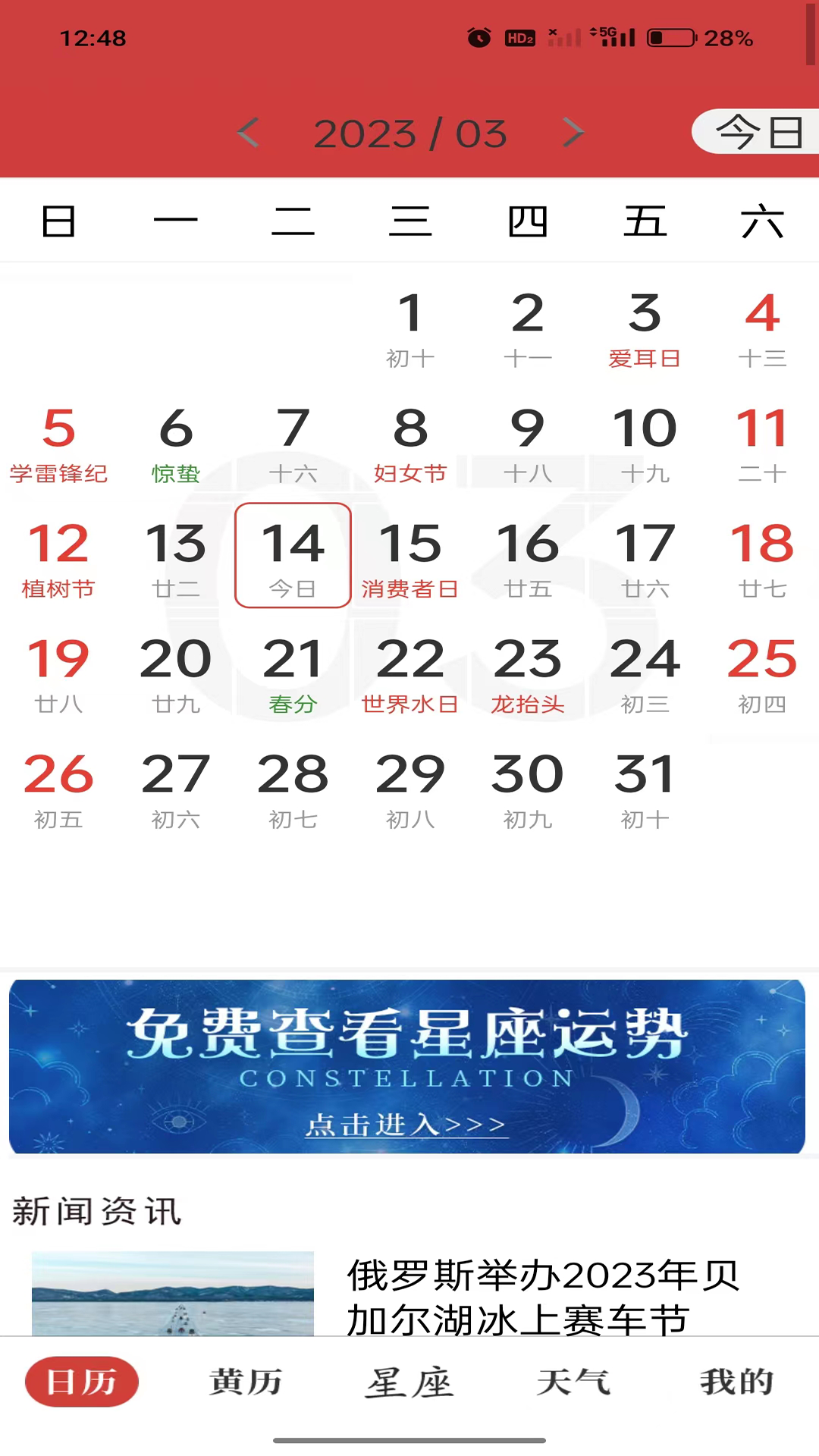Image resolution: width=819 pixels, height=1456 pixels.
Task: Select the 日历 tab
Action: pyautogui.click(x=82, y=1382)
